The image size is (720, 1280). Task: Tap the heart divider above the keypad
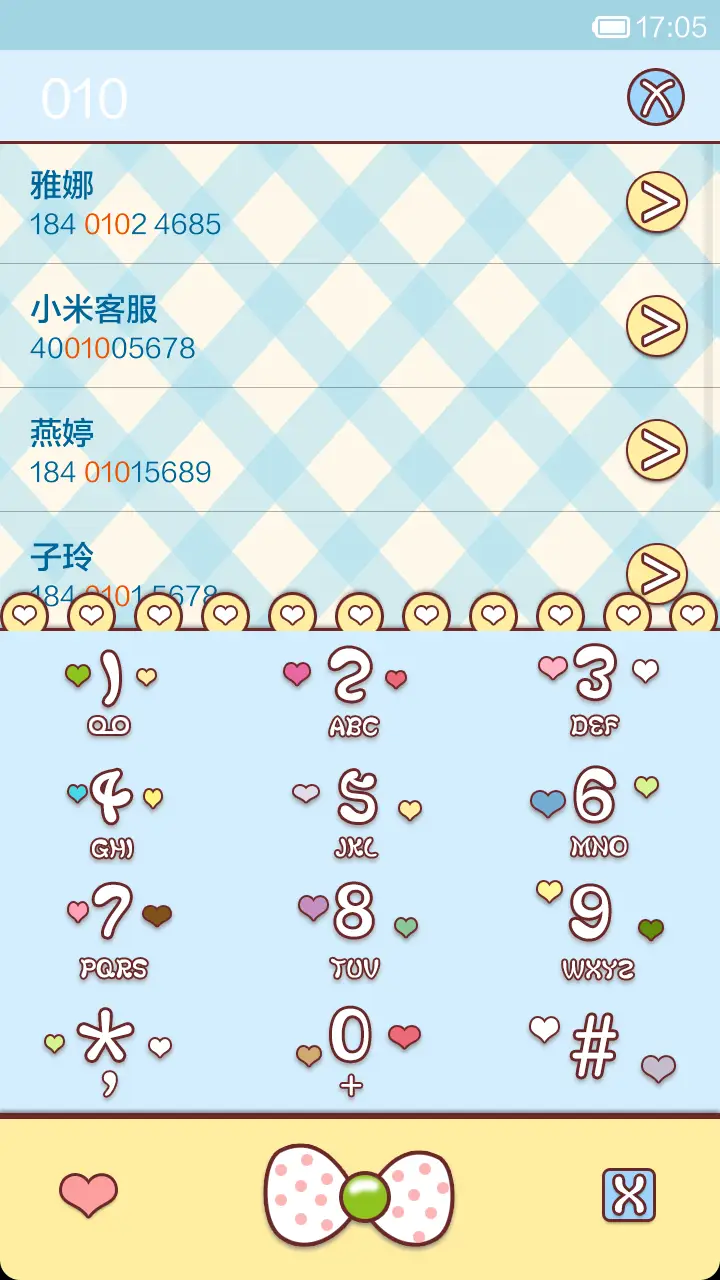tap(360, 612)
